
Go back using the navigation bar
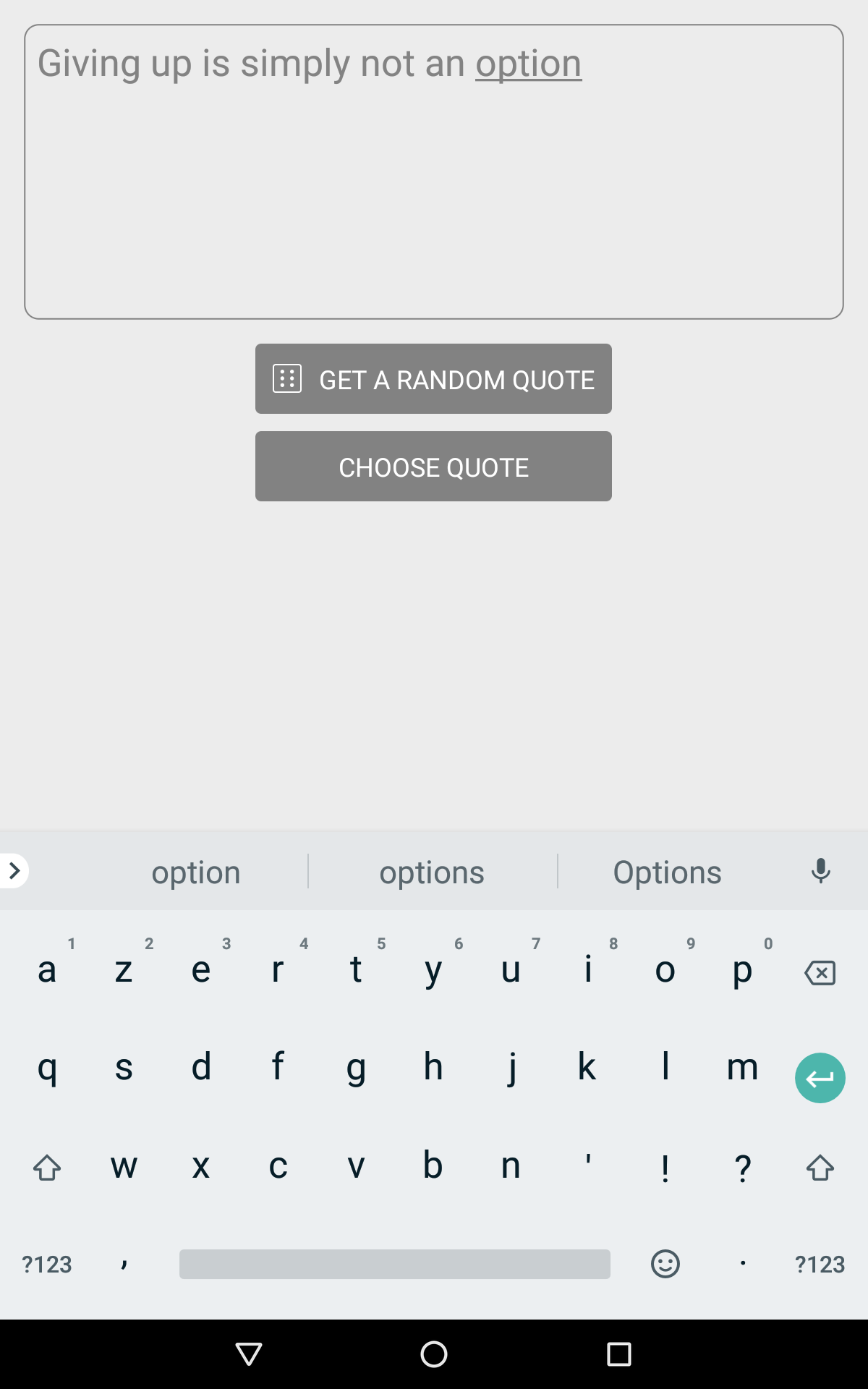pyautogui.click(x=249, y=1354)
